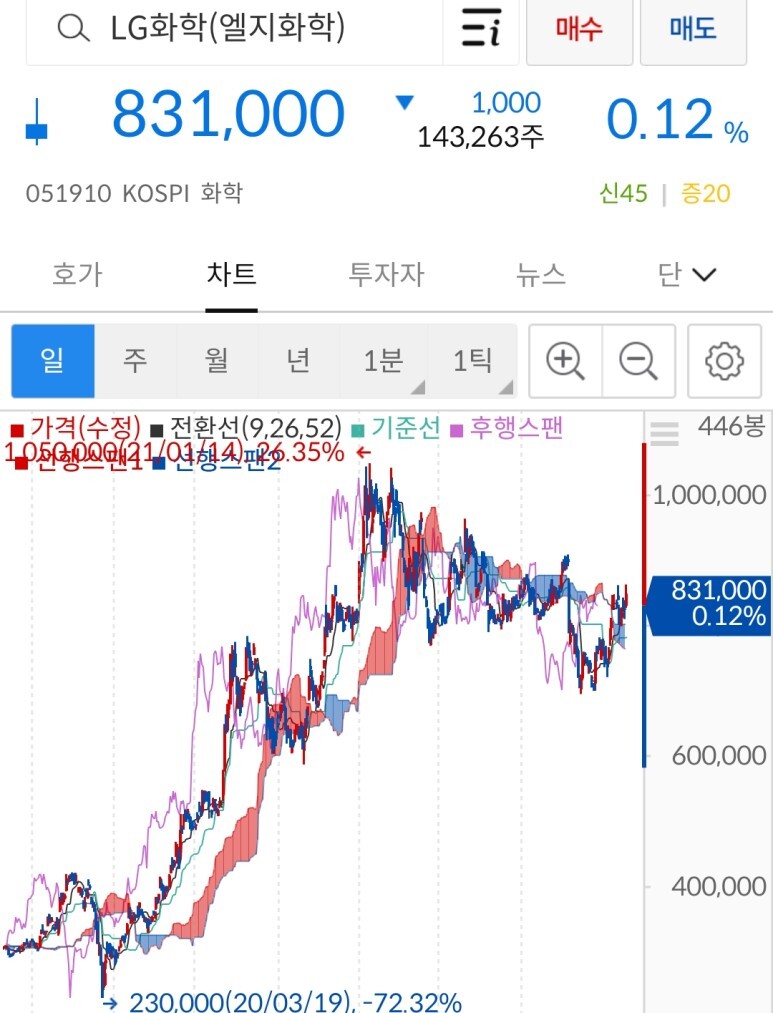Zoom in on the chart
773x1013 pixels.
566,361
